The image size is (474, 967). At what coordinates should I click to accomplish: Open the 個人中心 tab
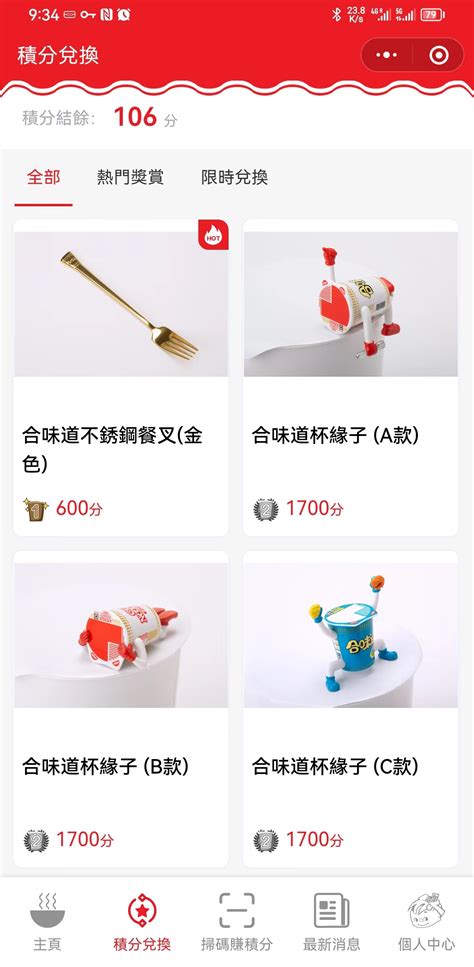427,921
